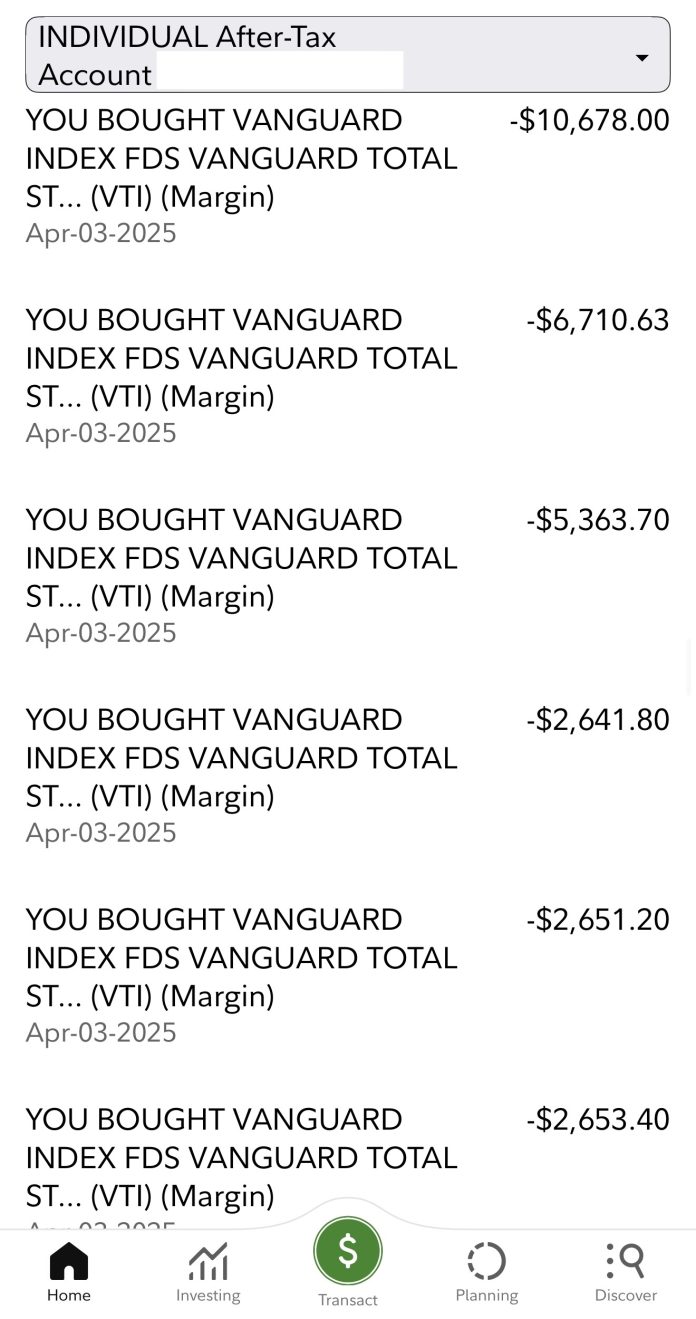Expand the INDIVIDUAL After-Tax Account dropdown
The width and height of the screenshot is (696, 1319).
point(347,55)
